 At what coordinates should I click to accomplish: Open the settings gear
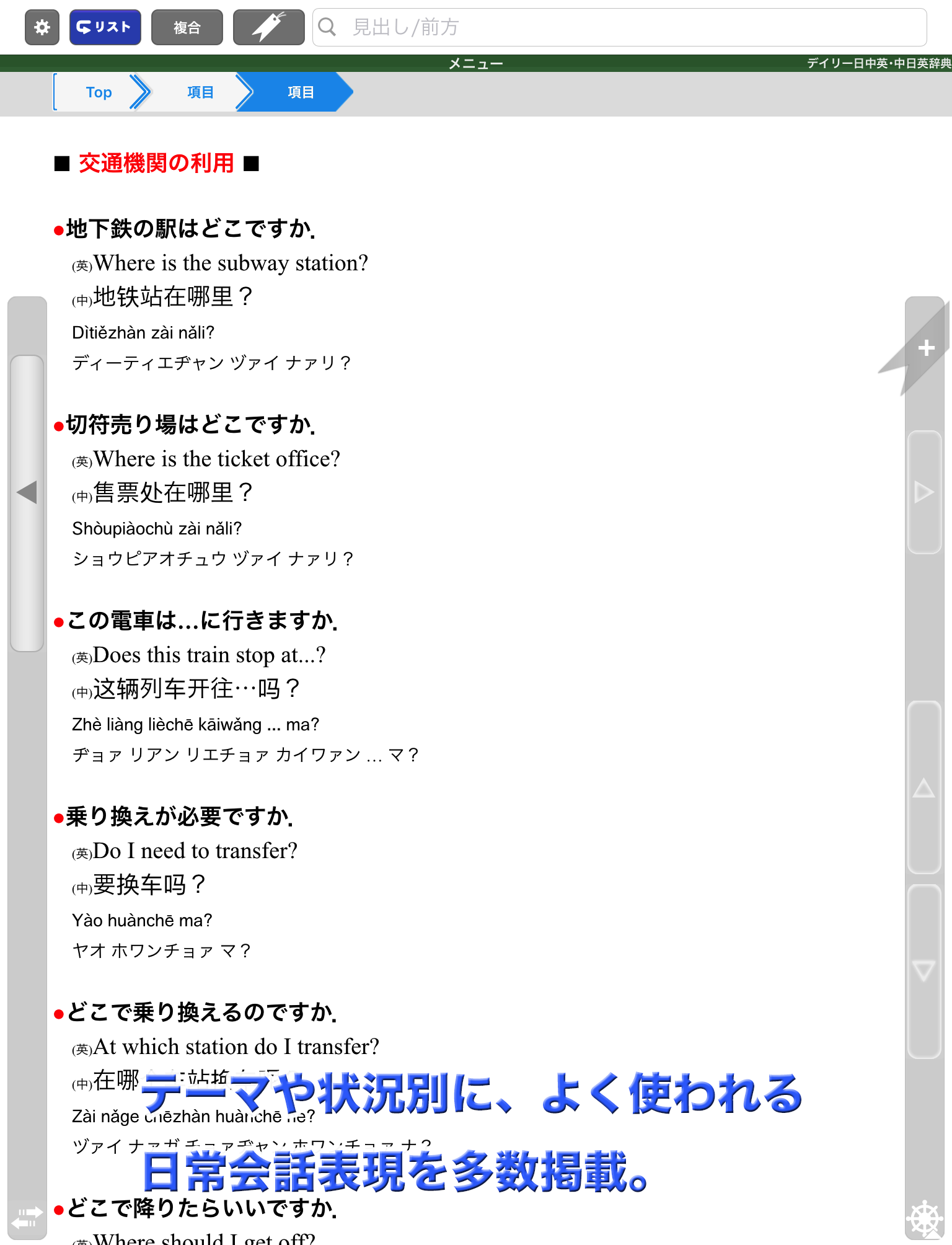[x=42, y=27]
